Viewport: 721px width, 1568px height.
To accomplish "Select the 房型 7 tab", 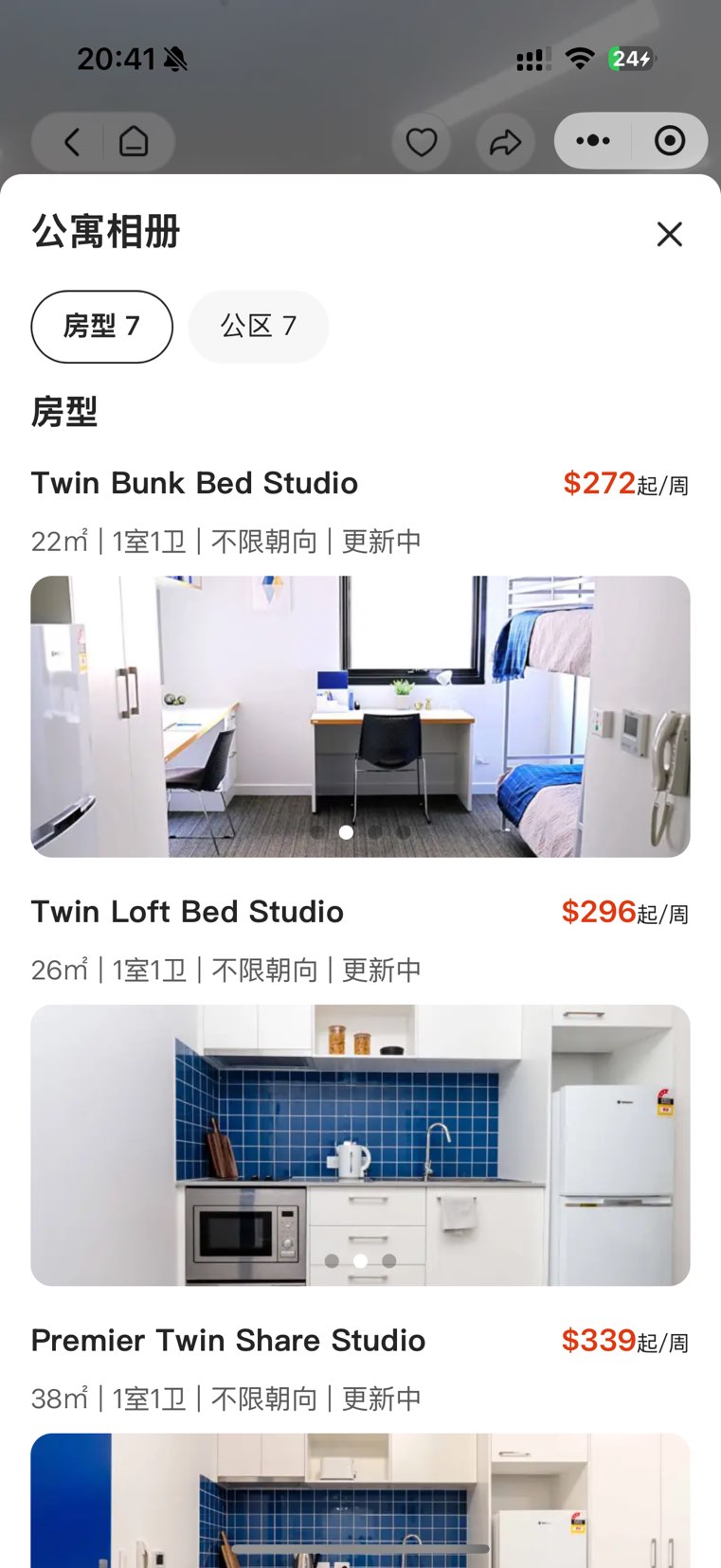I will point(102,327).
